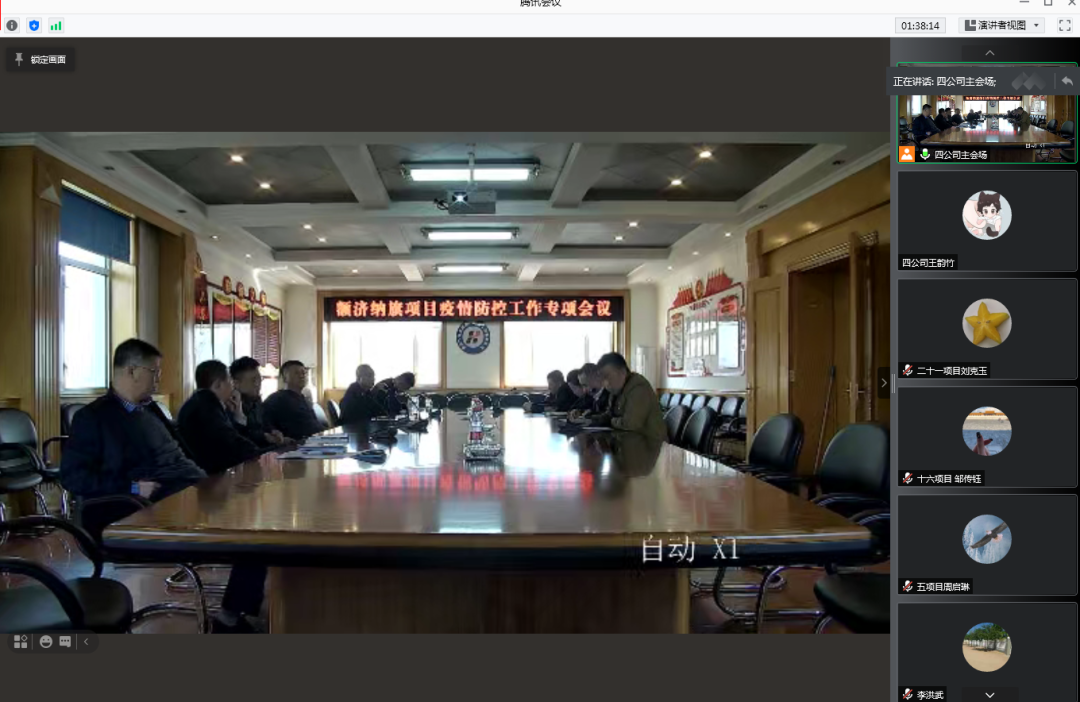Collapse the participant side panel

click(x=883, y=381)
